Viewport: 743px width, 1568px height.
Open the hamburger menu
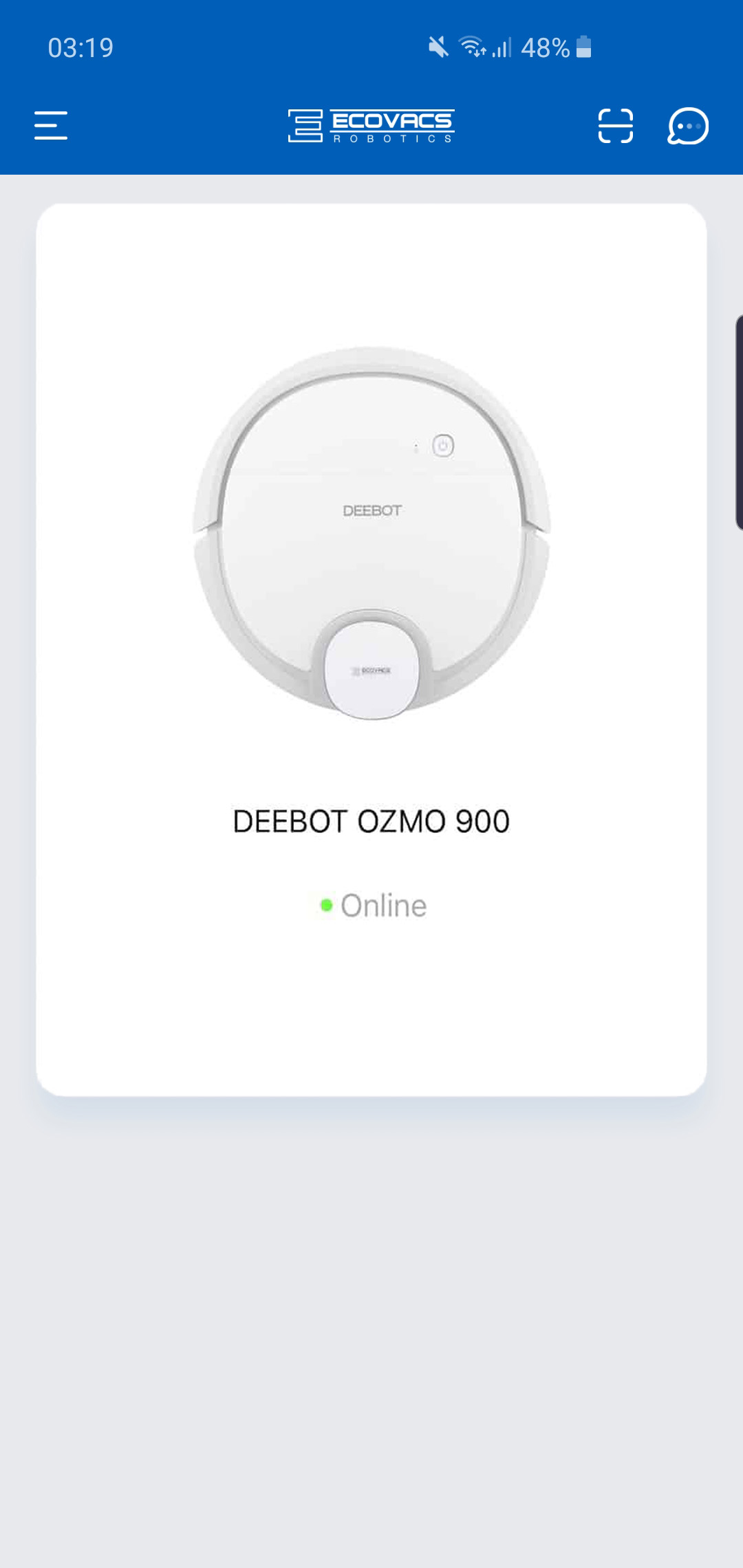51,126
